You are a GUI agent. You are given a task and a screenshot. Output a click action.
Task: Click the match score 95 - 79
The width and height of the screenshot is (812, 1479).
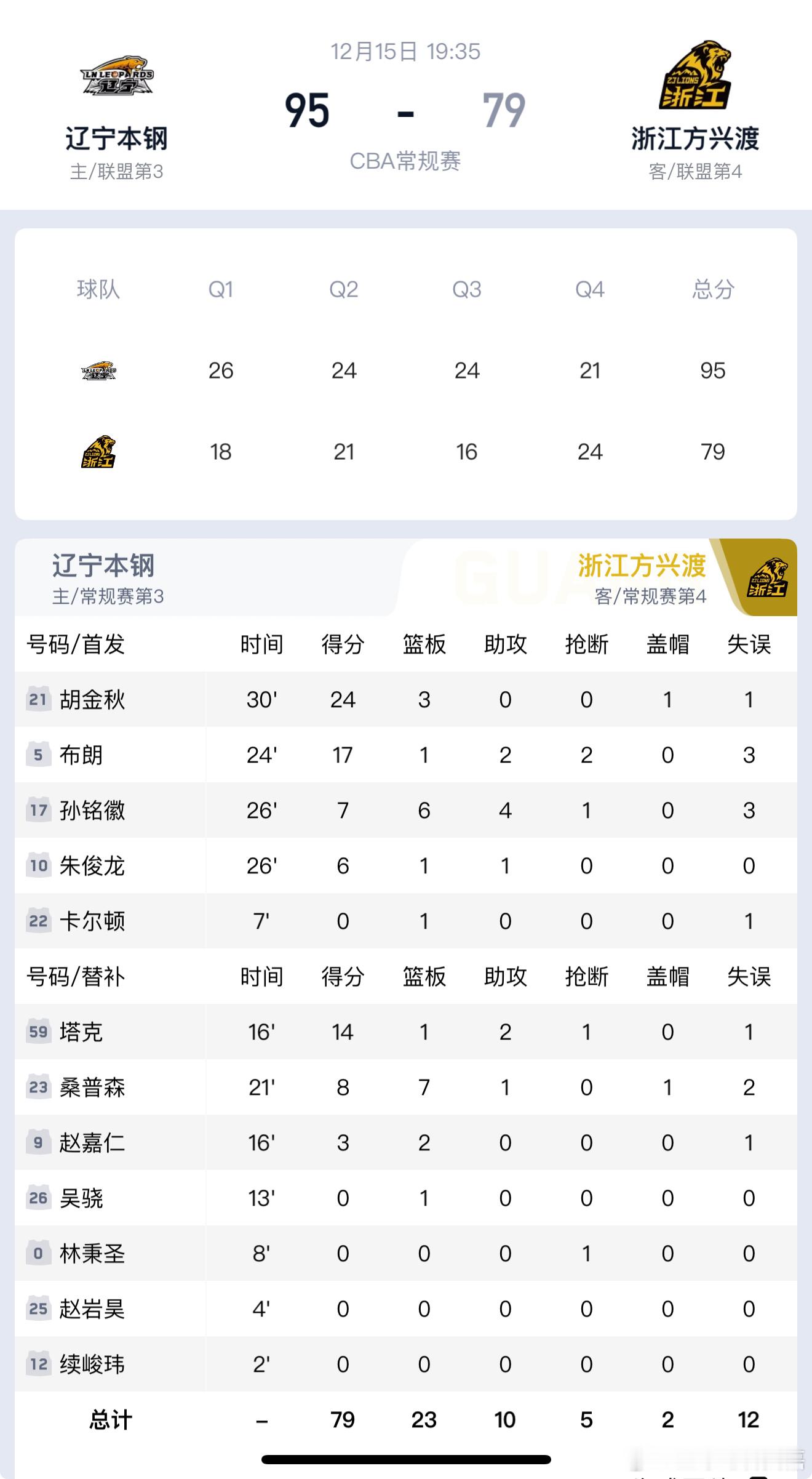(x=406, y=110)
